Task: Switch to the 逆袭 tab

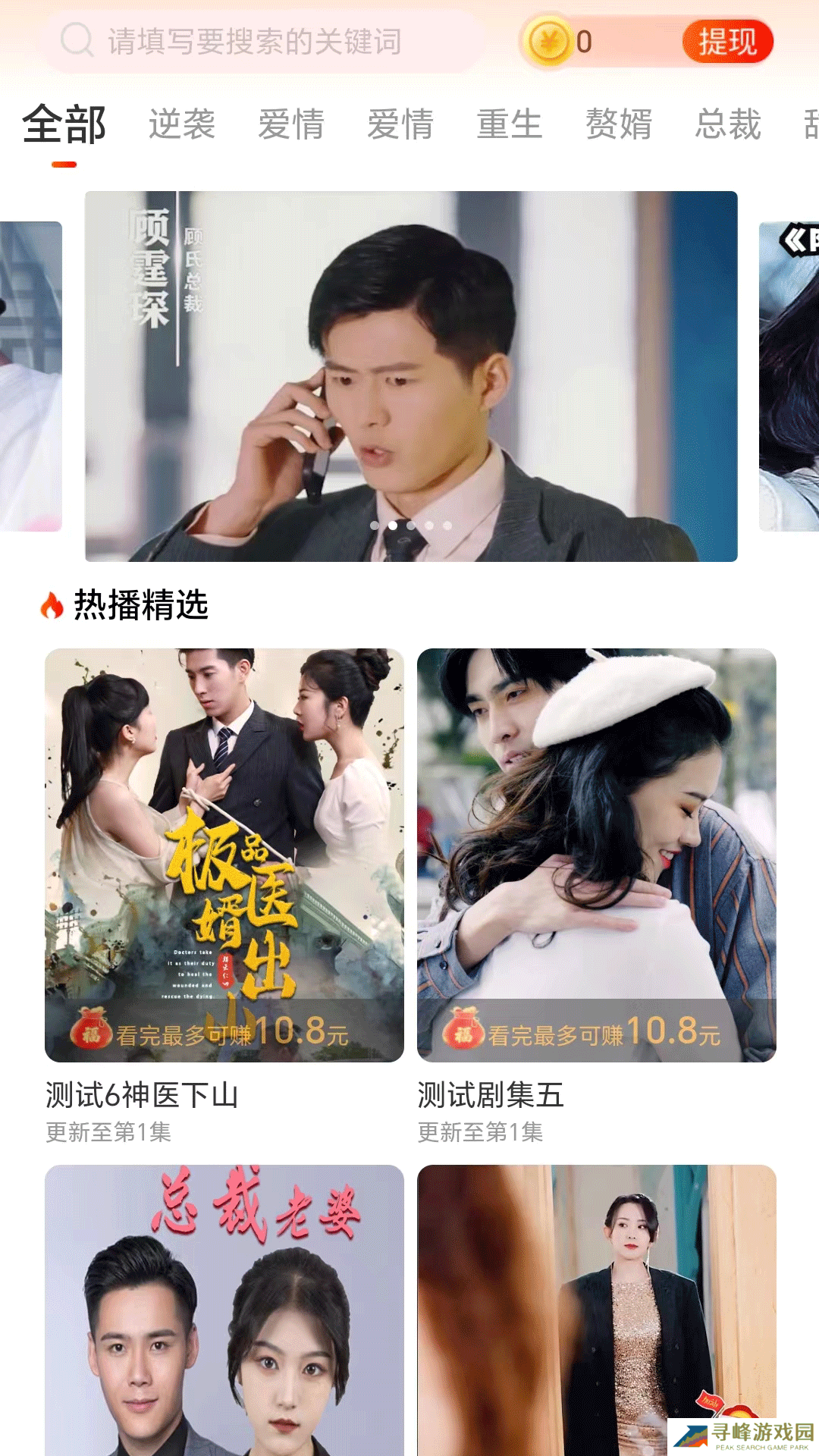Action: [x=182, y=124]
